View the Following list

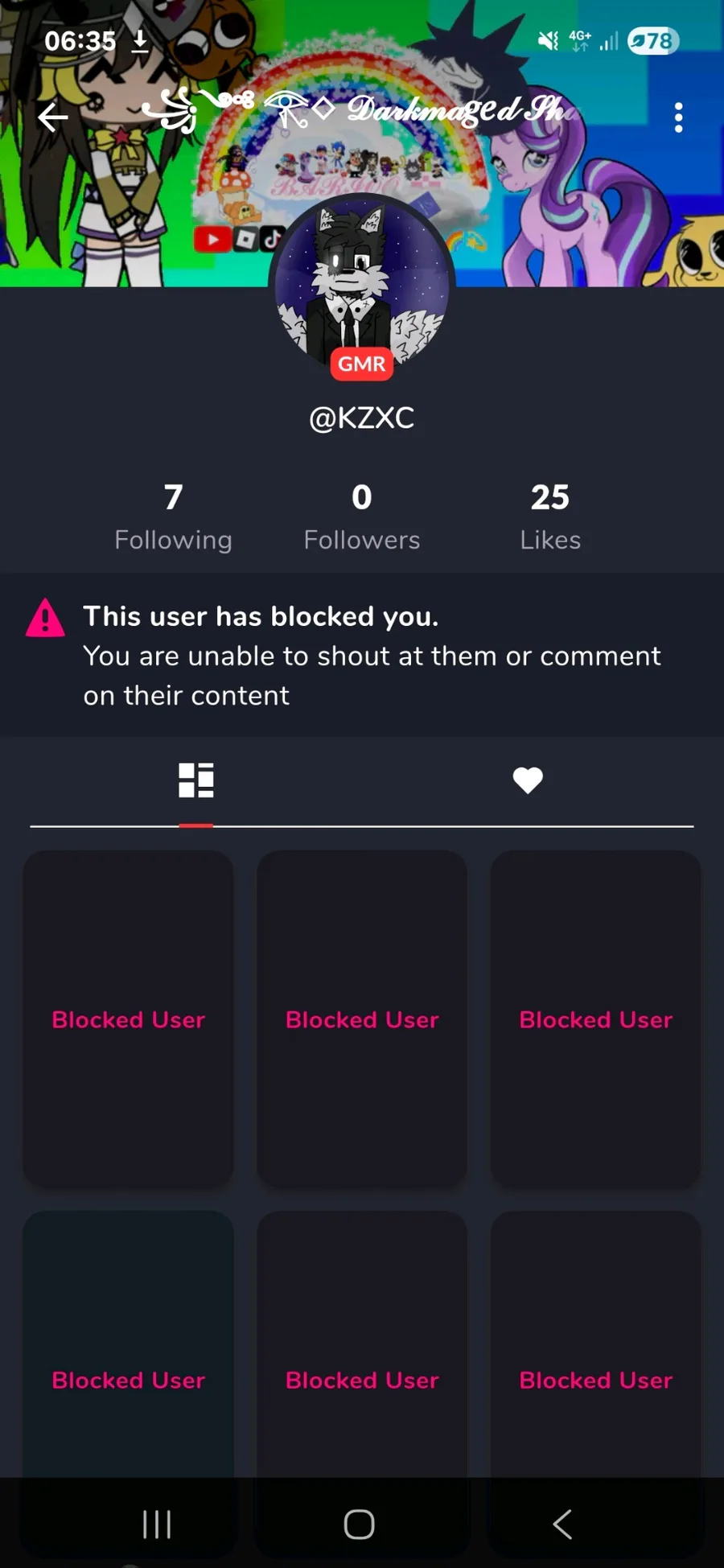(x=173, y=516)
